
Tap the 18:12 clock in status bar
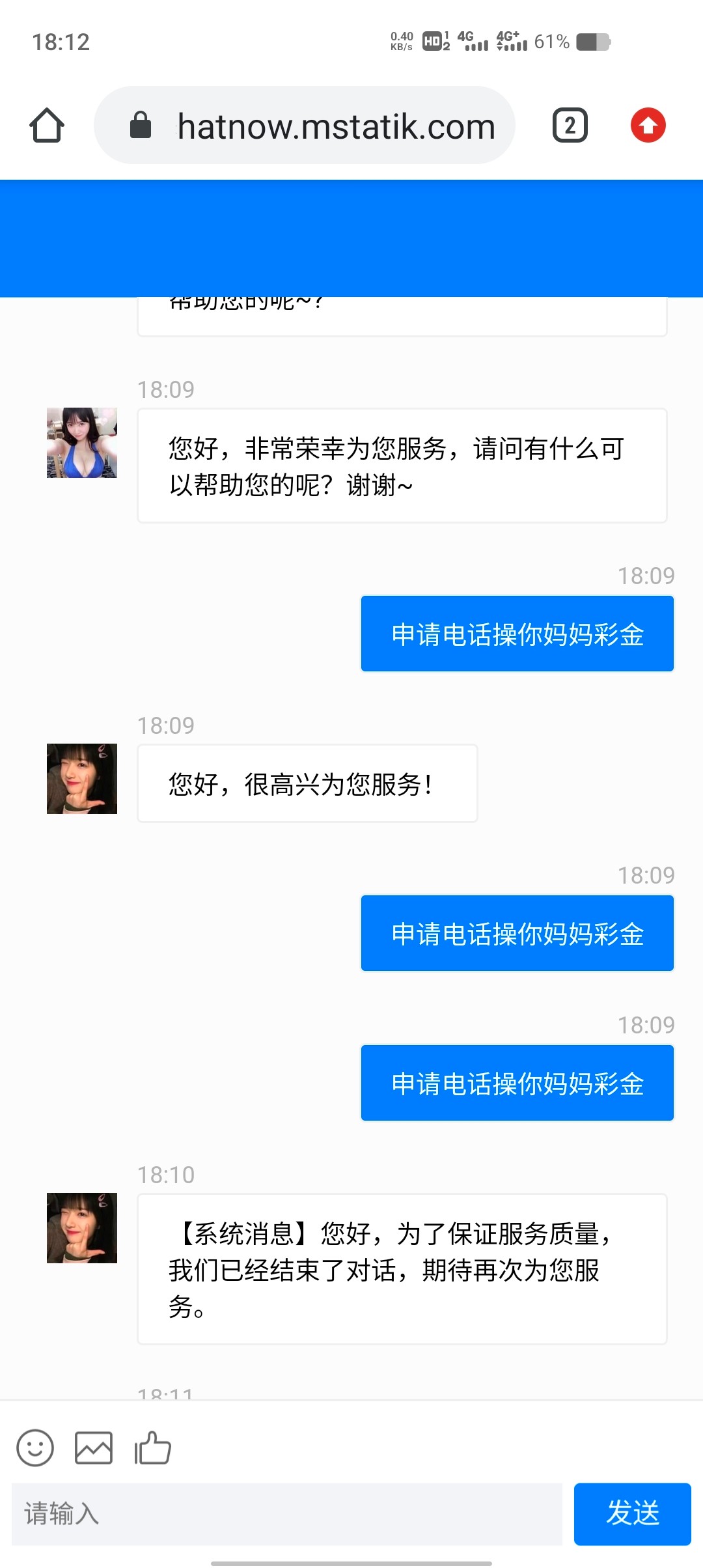(62, 42)
